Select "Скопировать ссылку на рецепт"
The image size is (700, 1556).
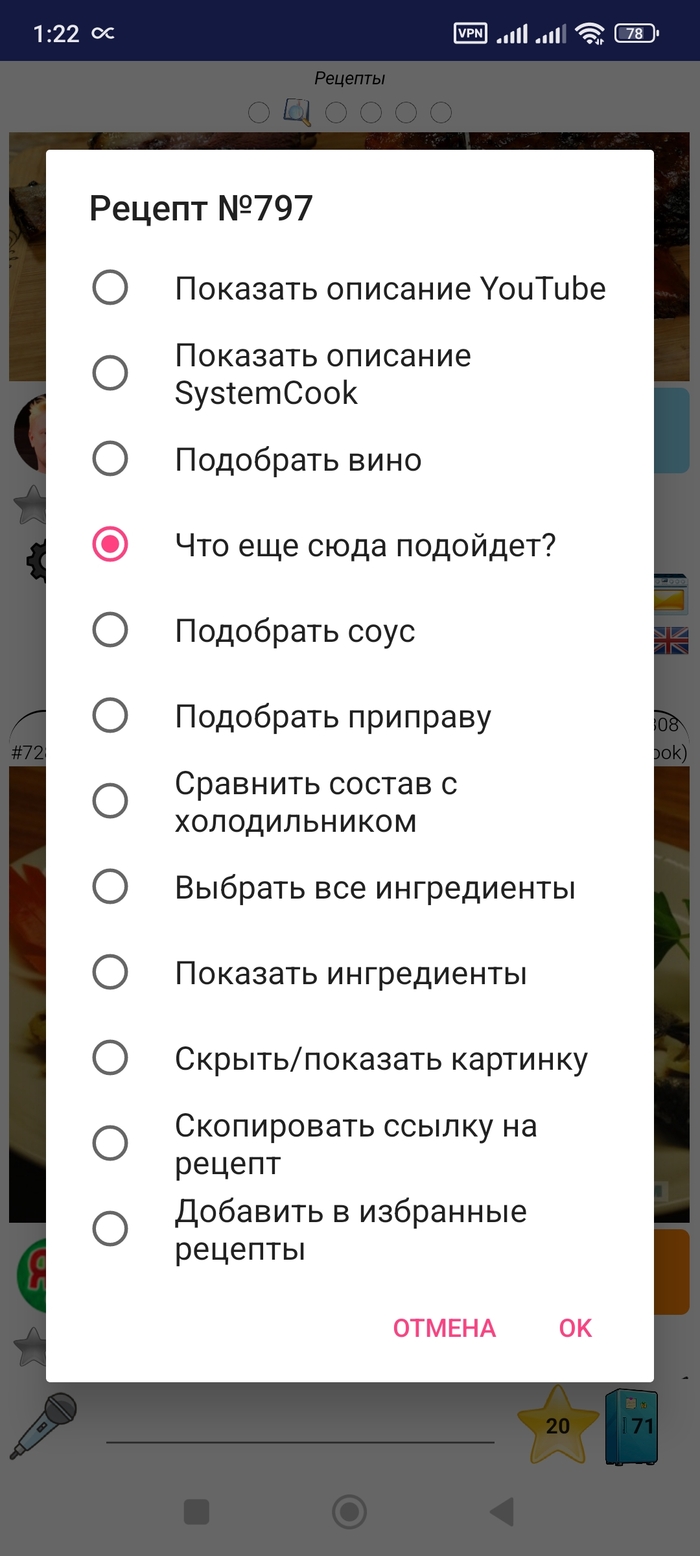click(350, 1143)
